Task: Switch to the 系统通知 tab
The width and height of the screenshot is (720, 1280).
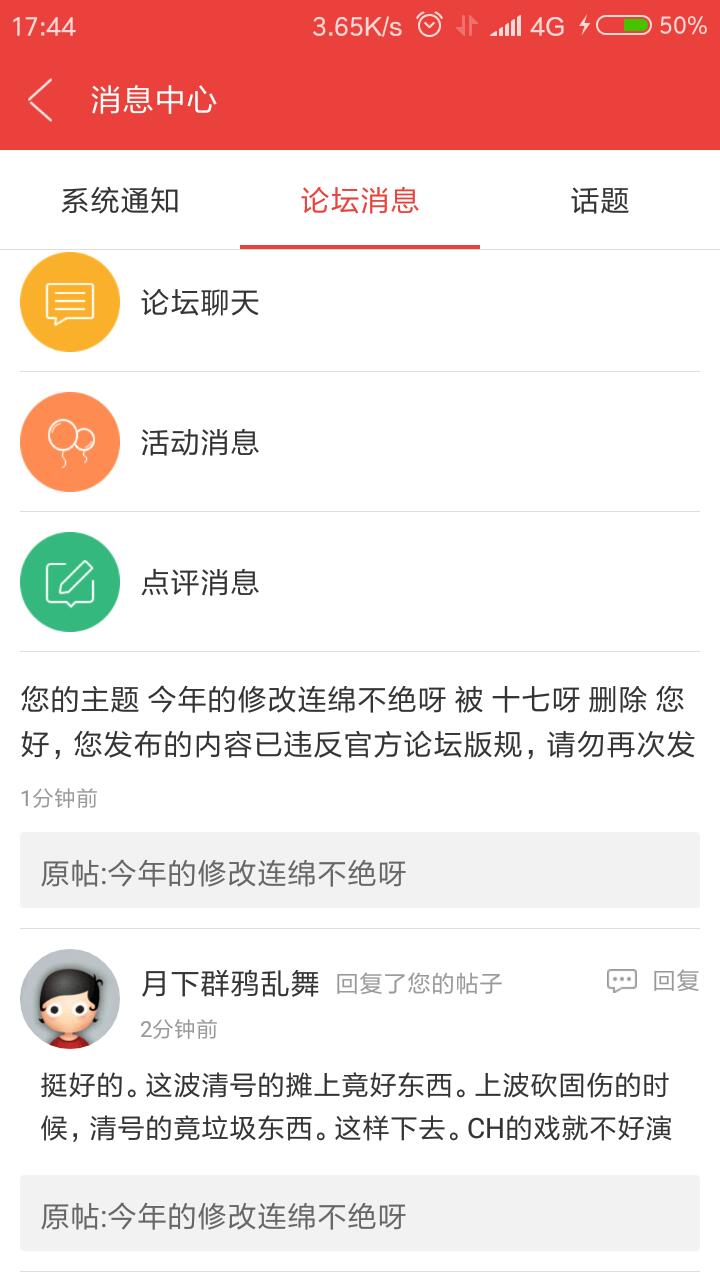Action: pyautogui.click(x=120, y=201)
